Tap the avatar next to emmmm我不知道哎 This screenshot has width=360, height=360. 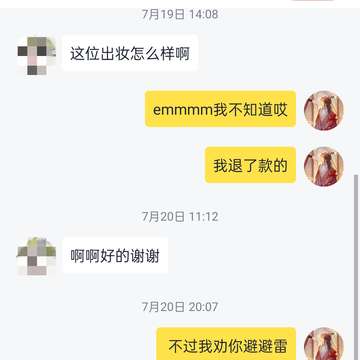(324, 110)
